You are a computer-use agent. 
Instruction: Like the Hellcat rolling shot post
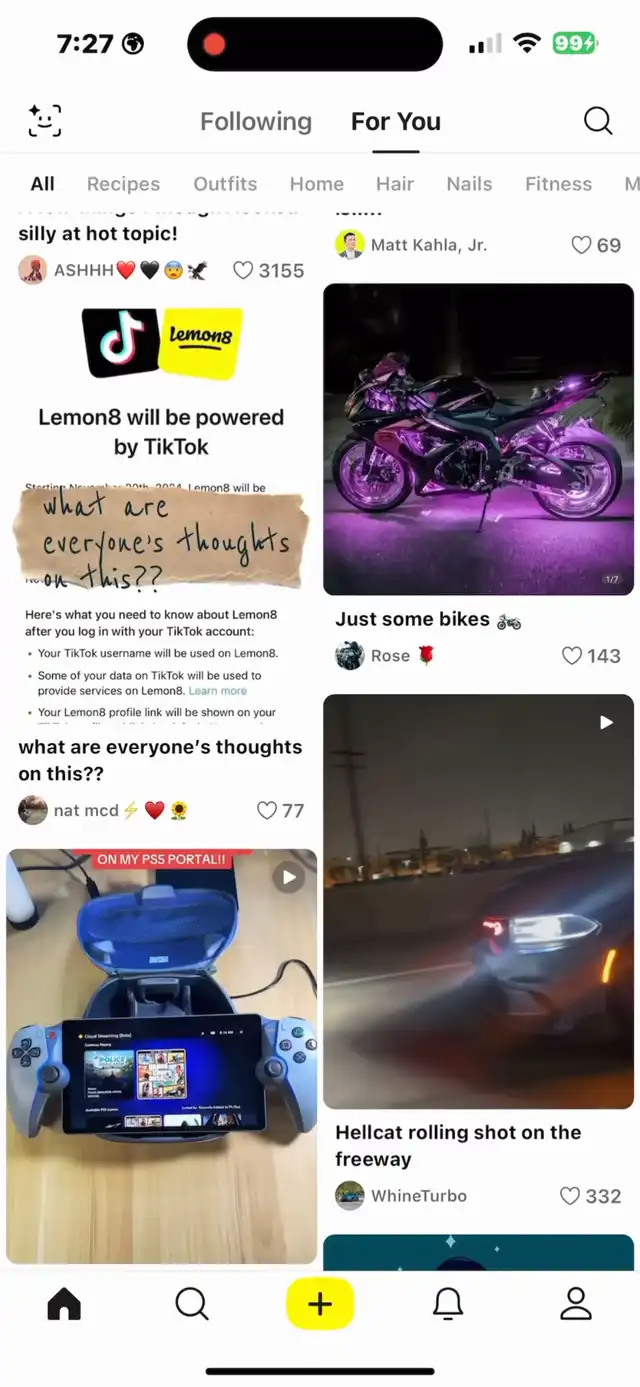[570, 1196]
